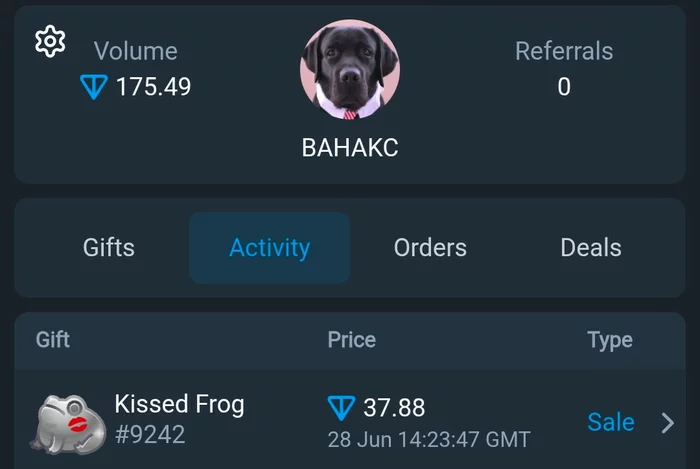Tap the BAHAKC profile avatar
This screenshot has height=469, width=700.
(x=350, y=70)
